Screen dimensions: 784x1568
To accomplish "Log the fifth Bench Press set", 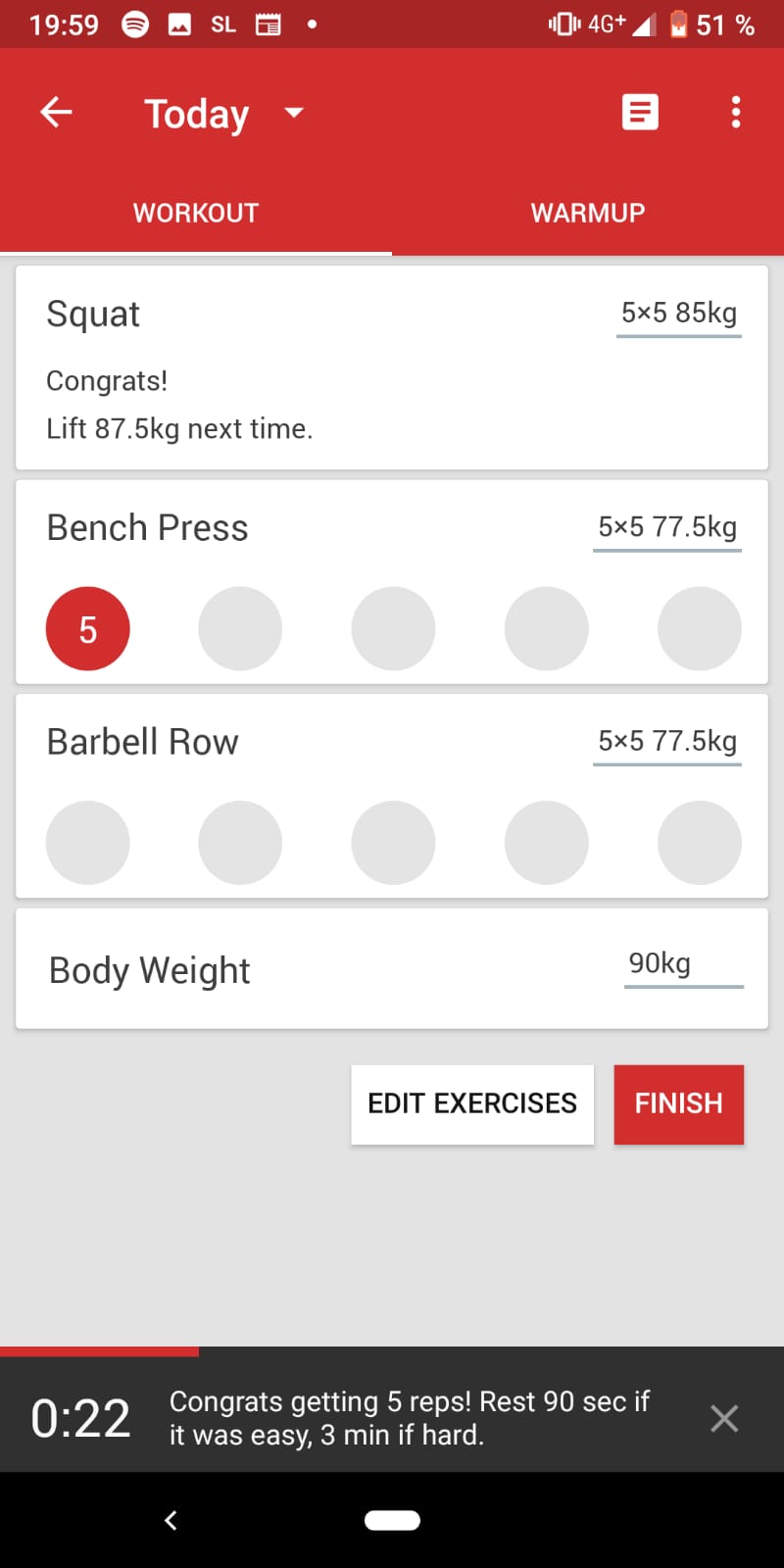I will point(699,629).
